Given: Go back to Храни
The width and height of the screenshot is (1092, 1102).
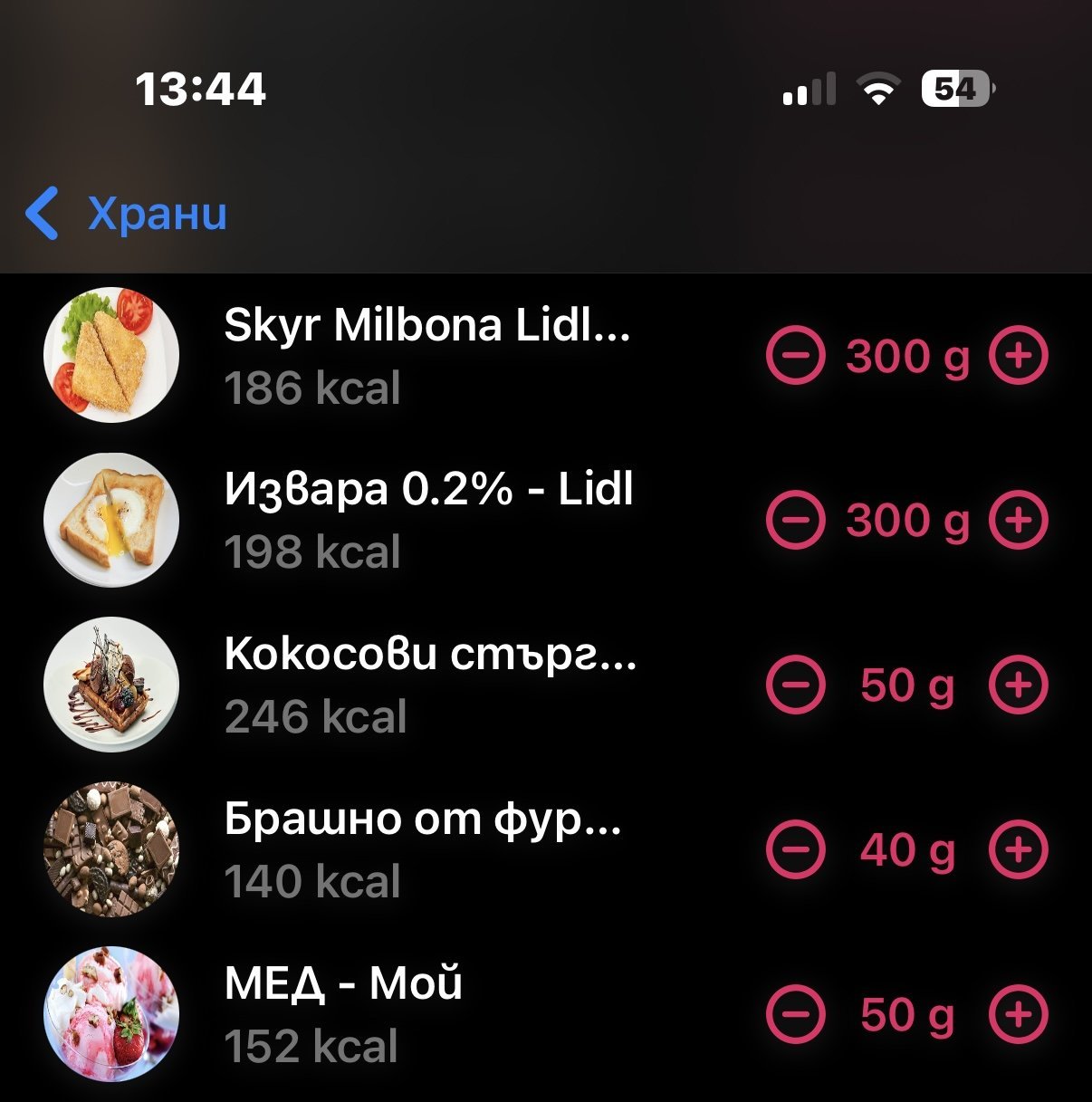Looking at the screenshot, I should 127,214.
